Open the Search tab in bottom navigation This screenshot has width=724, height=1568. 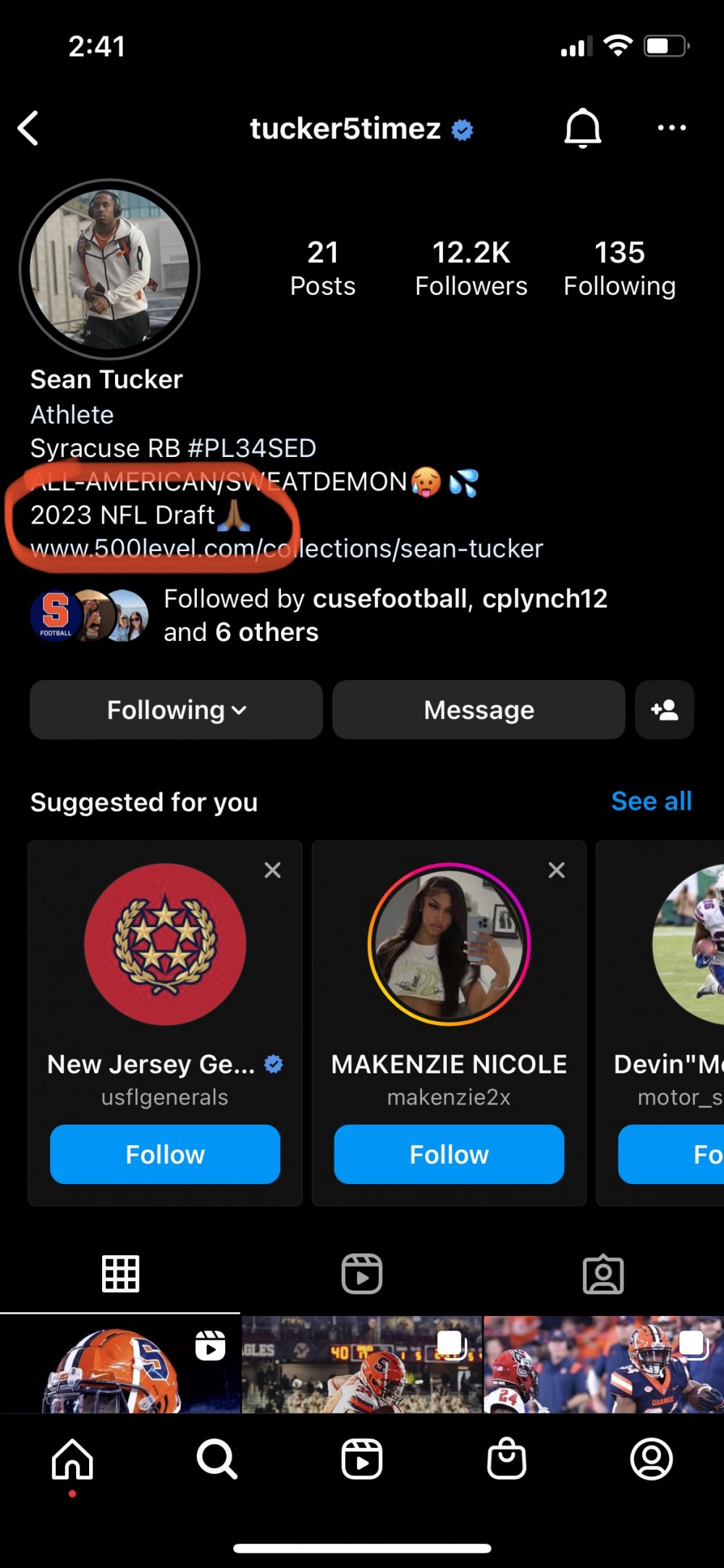tap(216, 1459)
